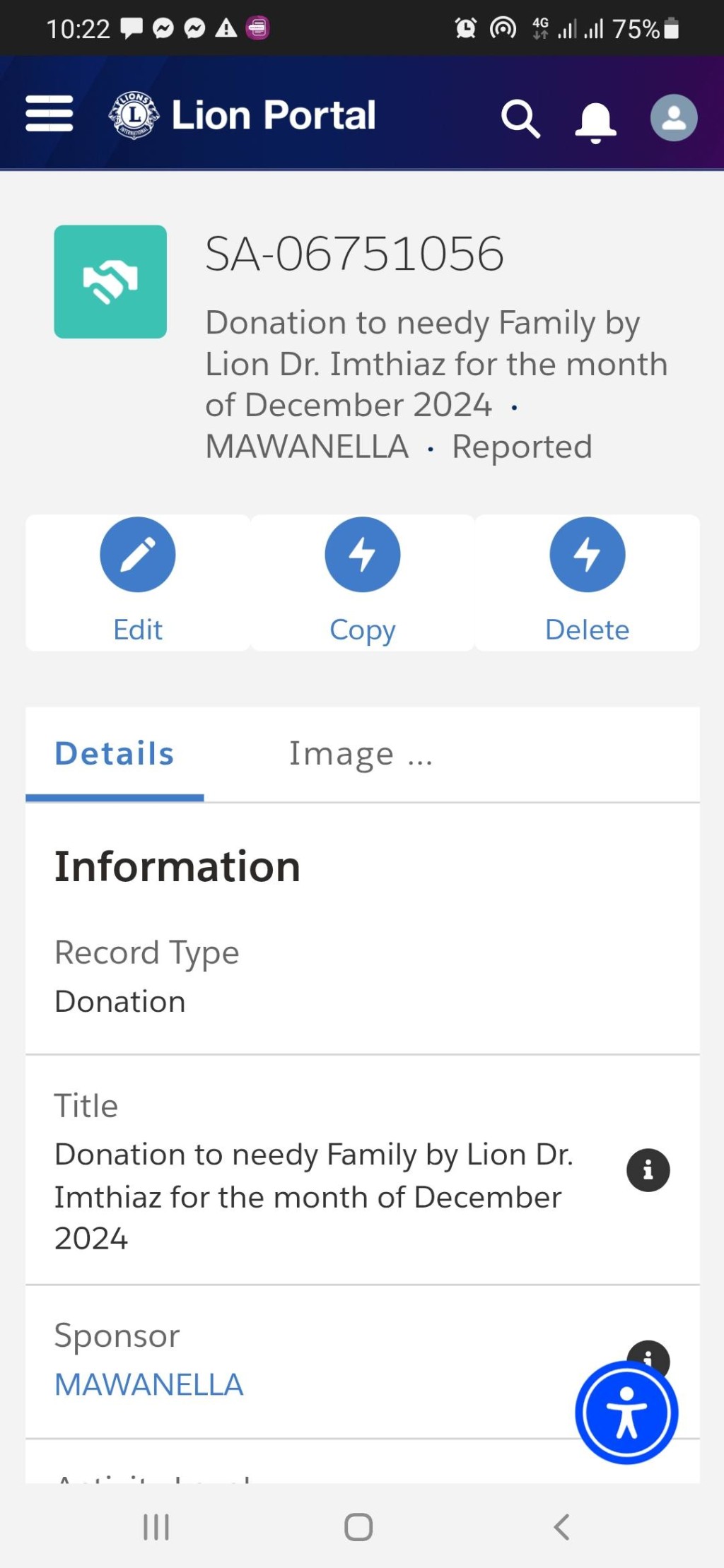
Task: Delete this activity record
Action: pyautogui.click(x=588, y=582)
